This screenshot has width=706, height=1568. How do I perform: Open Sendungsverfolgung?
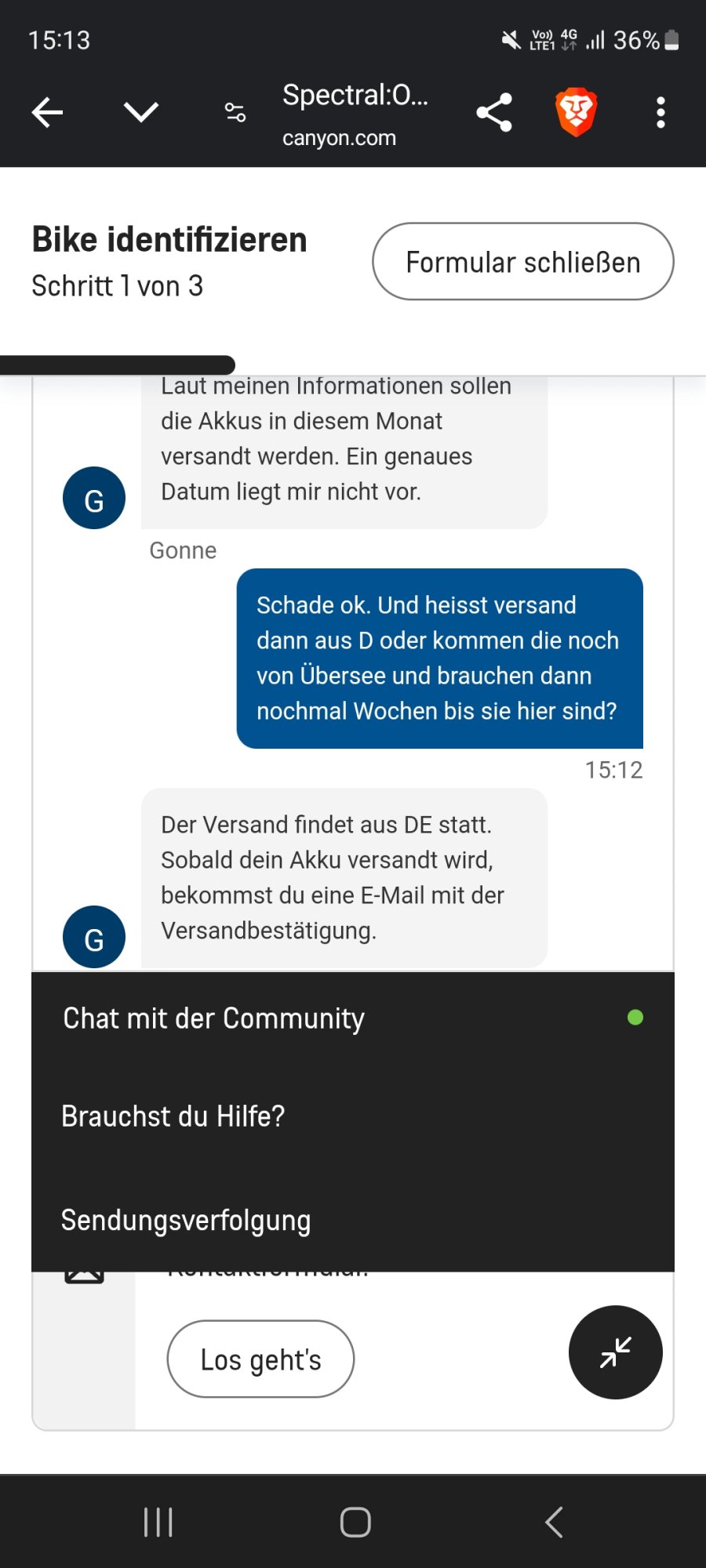coord(186,1221)
